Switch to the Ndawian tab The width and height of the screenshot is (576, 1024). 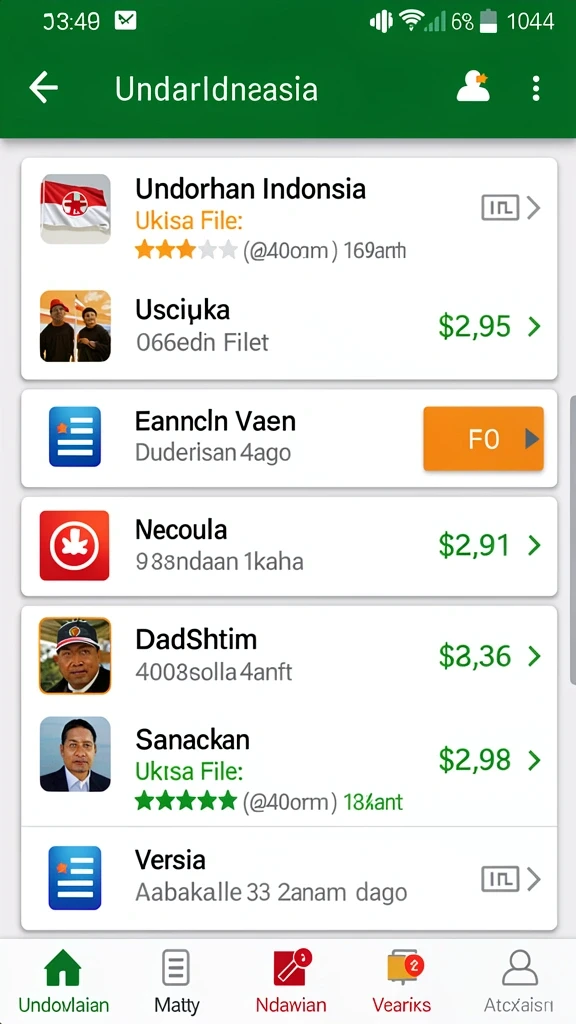point(291,980)
